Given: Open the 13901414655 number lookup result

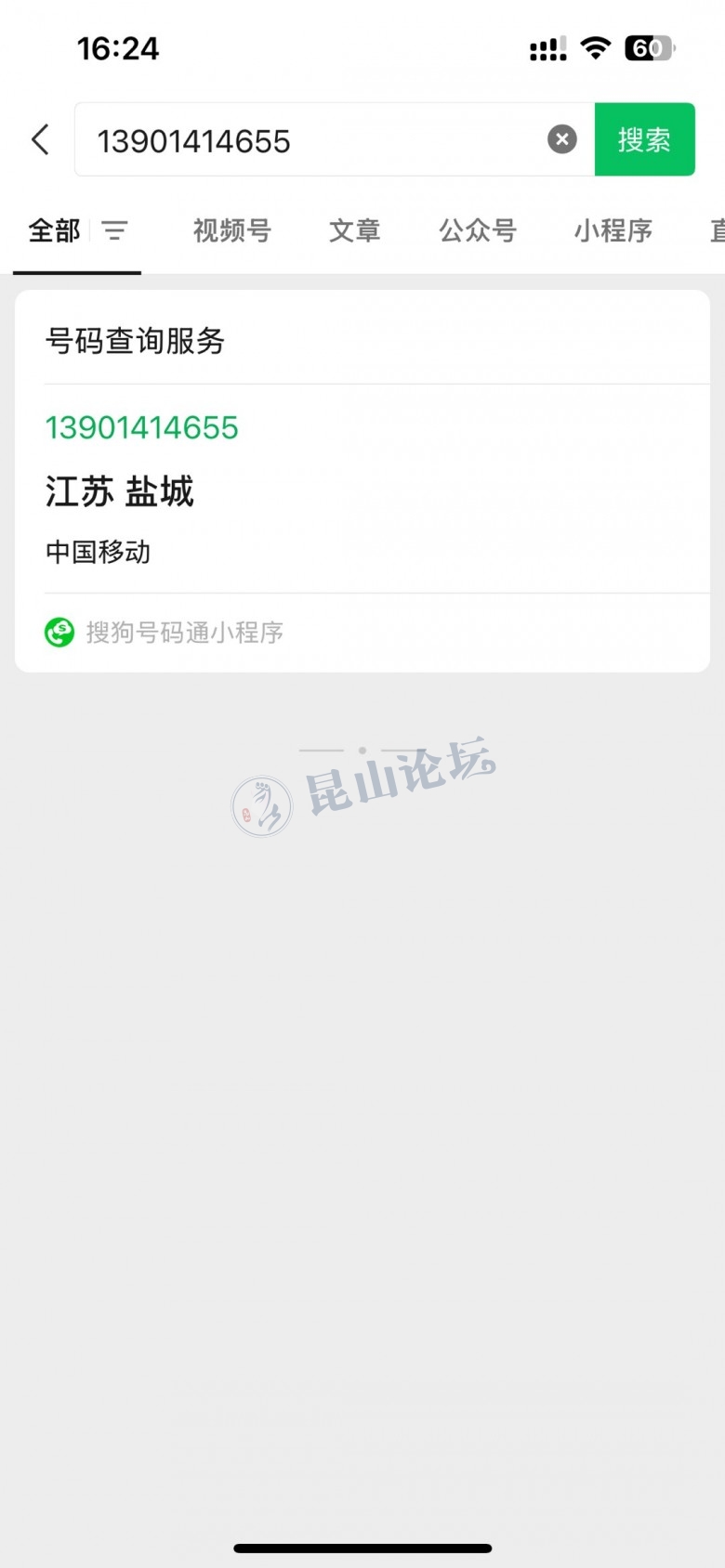Looking at the screenshot, I should tap(142, 428).
